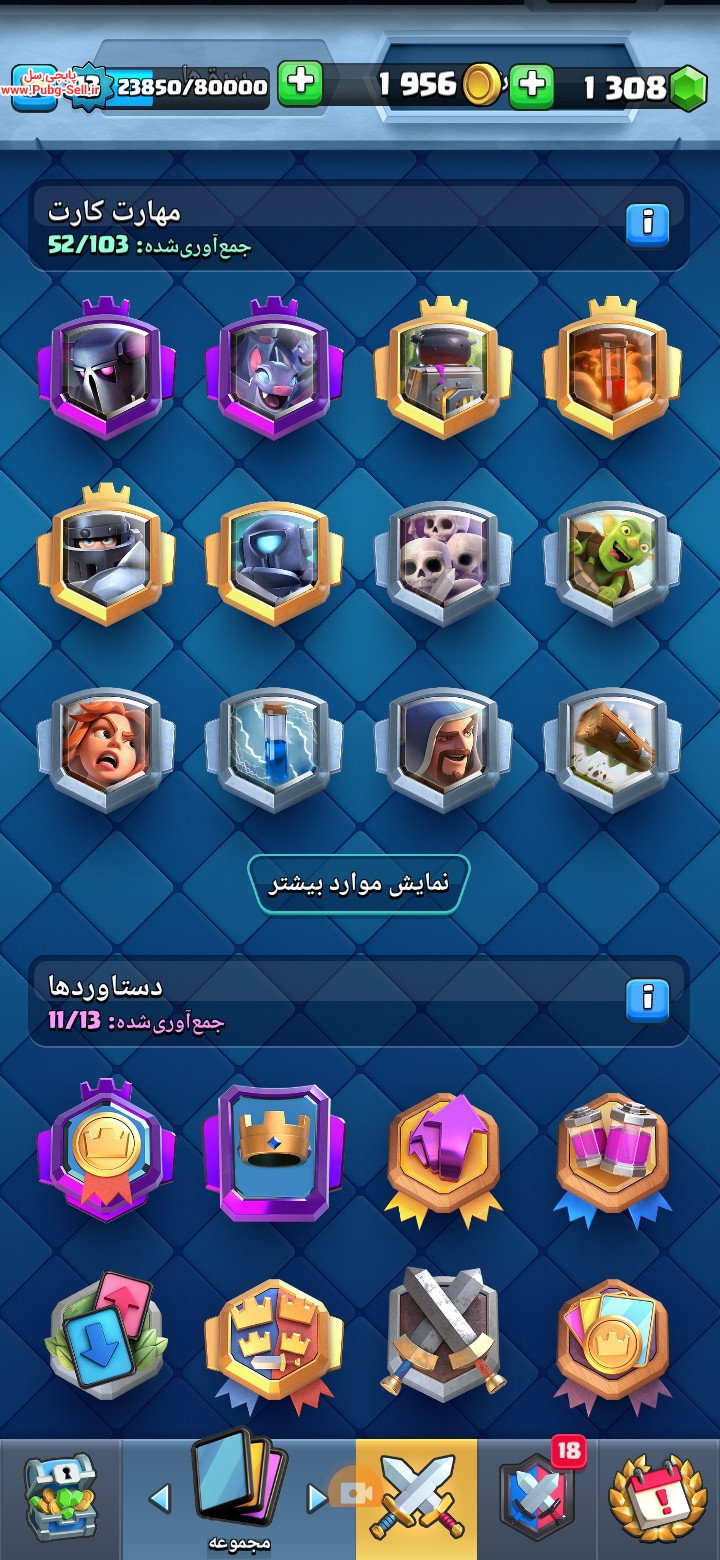
Task: Tap the plus button next to experience bar
Action: tap(300, 84)
